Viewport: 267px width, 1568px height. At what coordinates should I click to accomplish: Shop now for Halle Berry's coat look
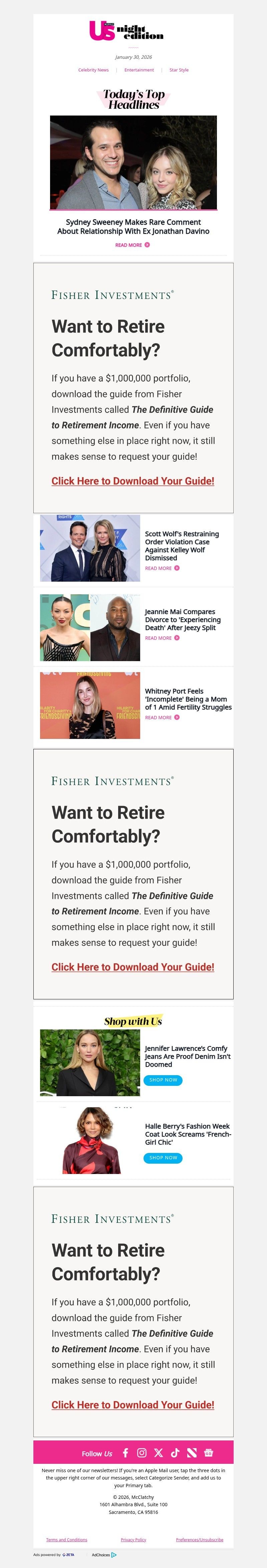pyautogui.click(x=163, y=1158)
